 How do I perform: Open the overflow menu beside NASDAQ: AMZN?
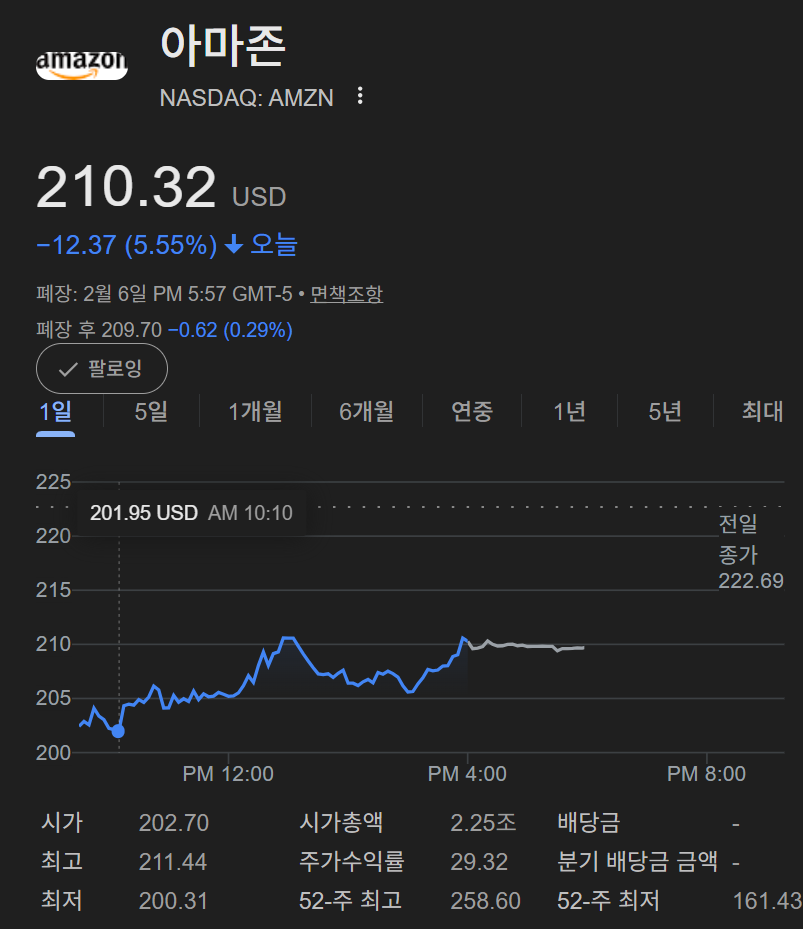[361, 97]
